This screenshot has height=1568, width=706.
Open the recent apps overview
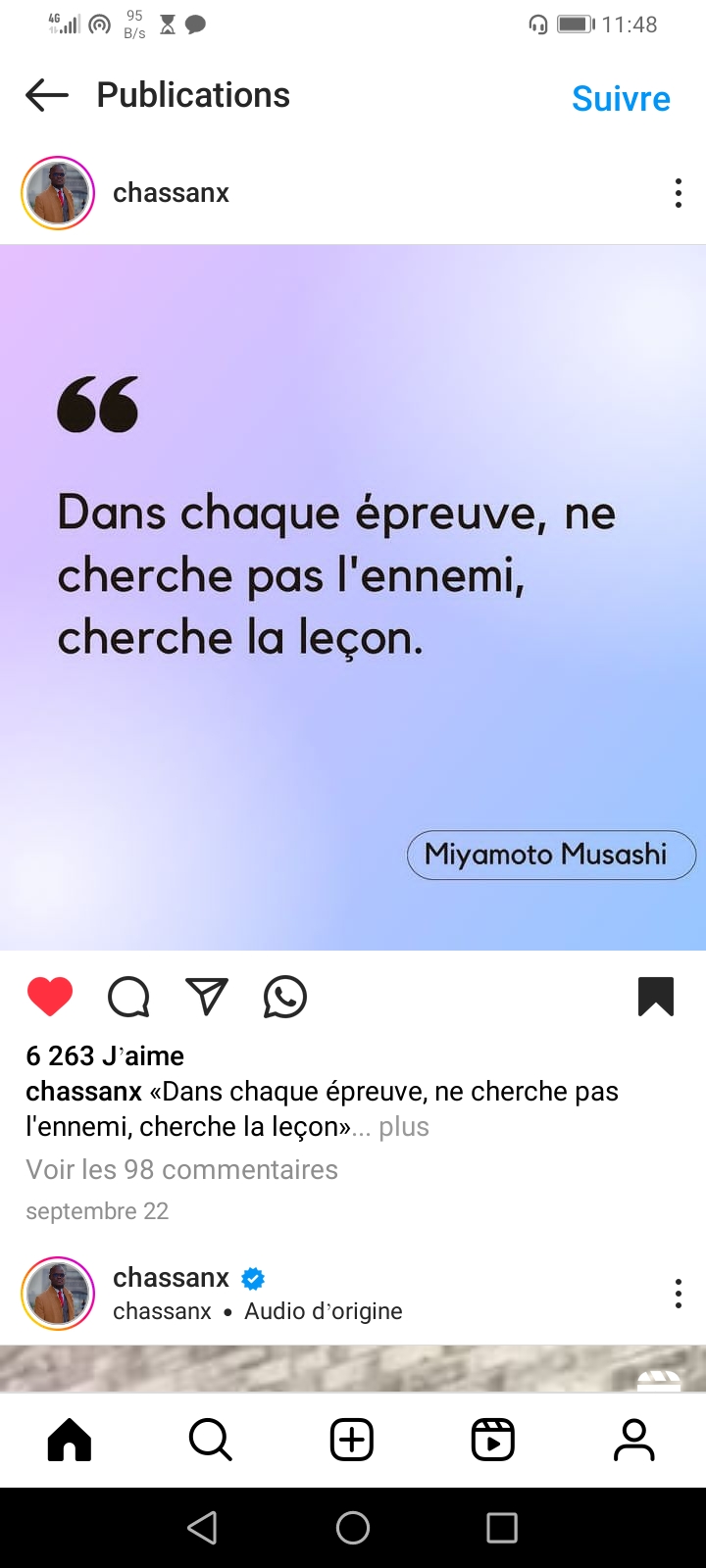click(x=502, y=1528)
